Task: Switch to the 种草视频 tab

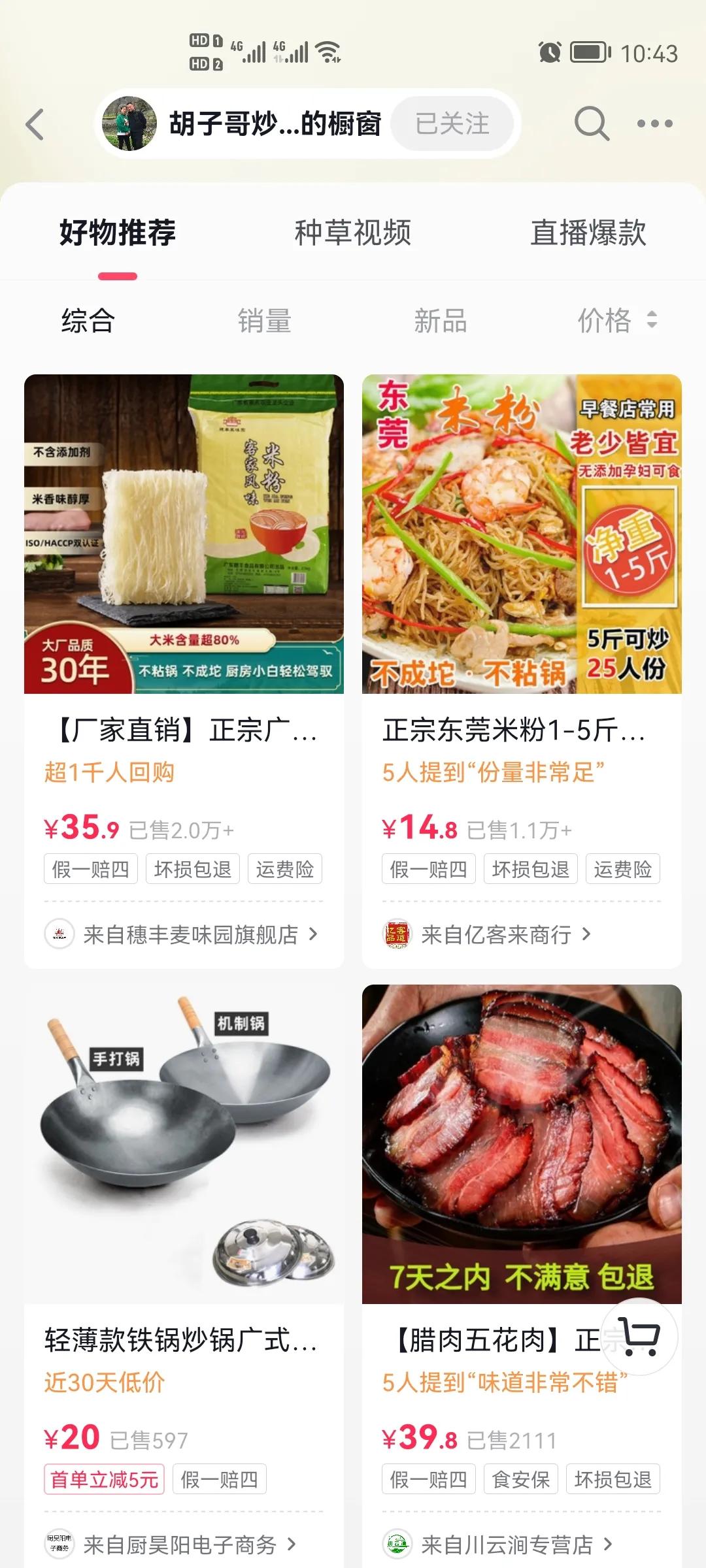Action: pyautogui.click(x=353, y=233)
